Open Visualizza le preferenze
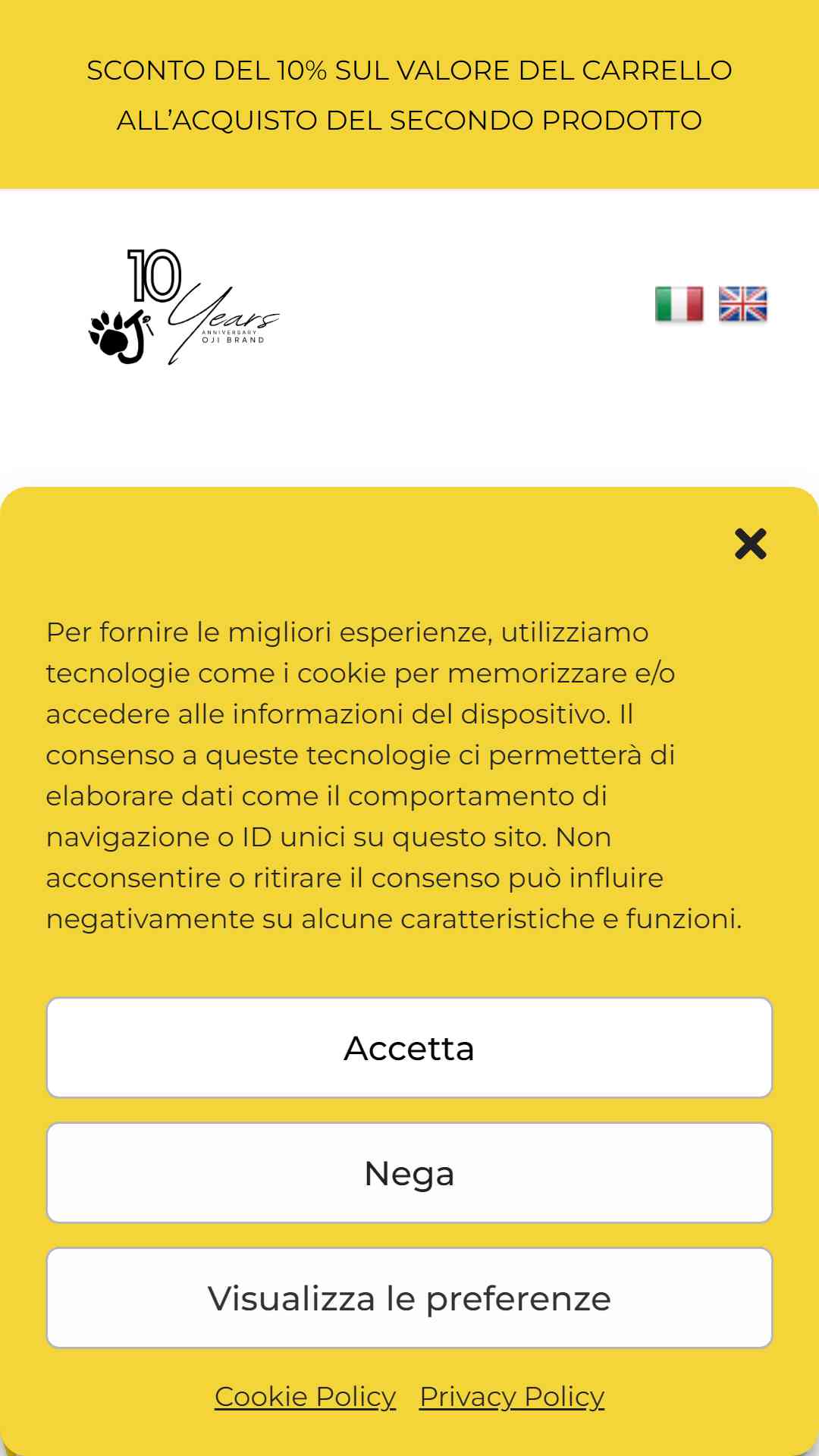Viewport: 819px width, 1456px height. point(409,1298)
